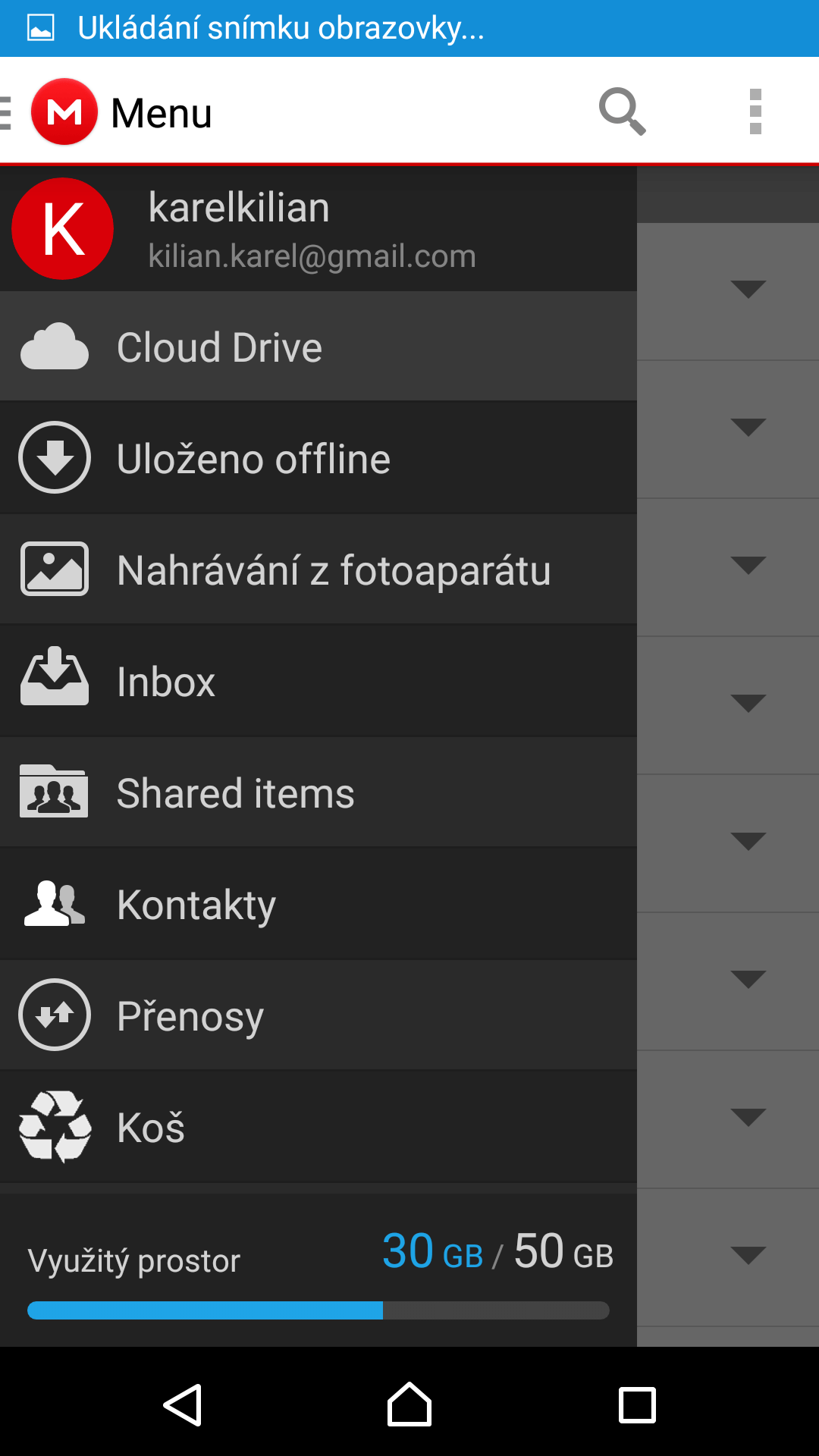Close the drawer via MEGA logo button
The image size is (819, 1456).
tap(64, 111)
